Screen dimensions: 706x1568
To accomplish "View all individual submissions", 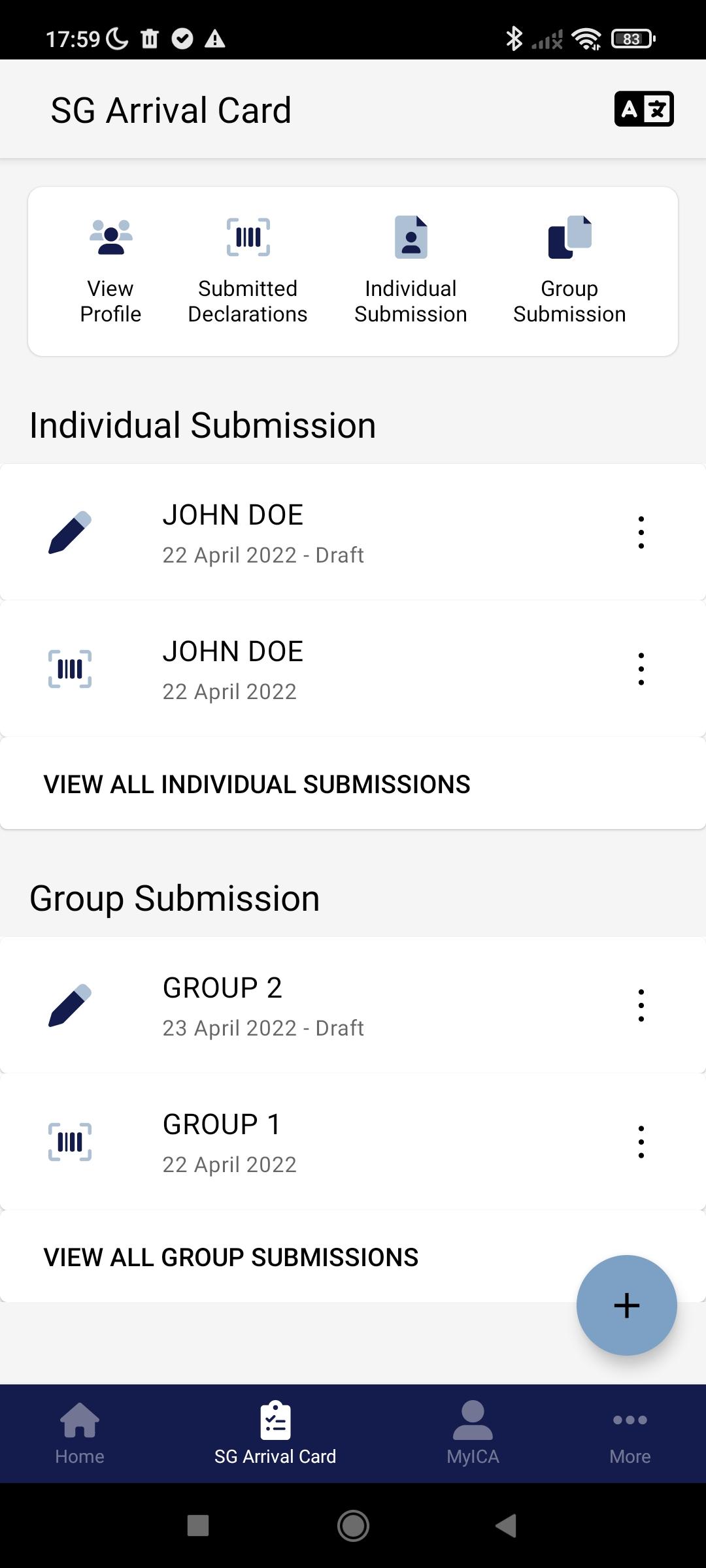I will (x=257, y=784).
